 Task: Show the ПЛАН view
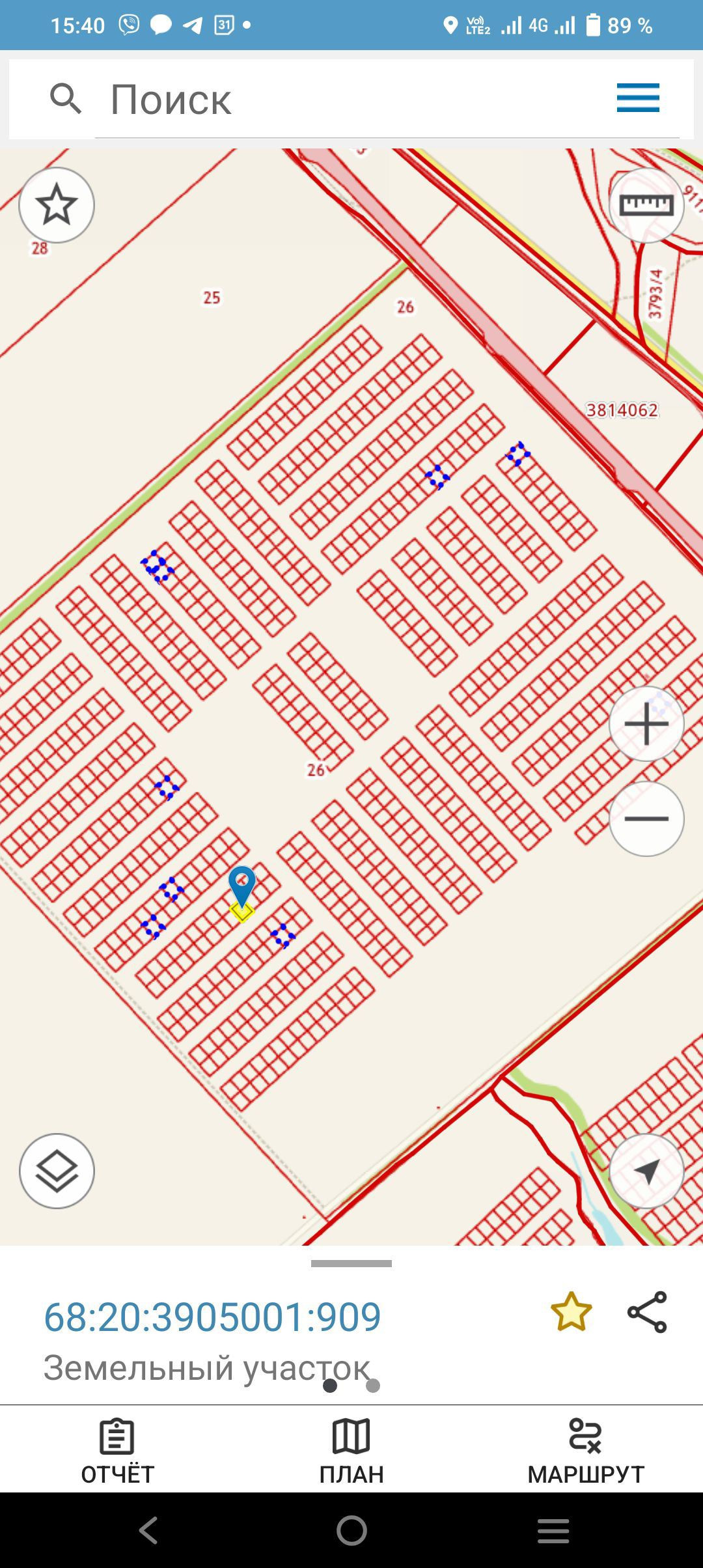(x=351, y=1449)
